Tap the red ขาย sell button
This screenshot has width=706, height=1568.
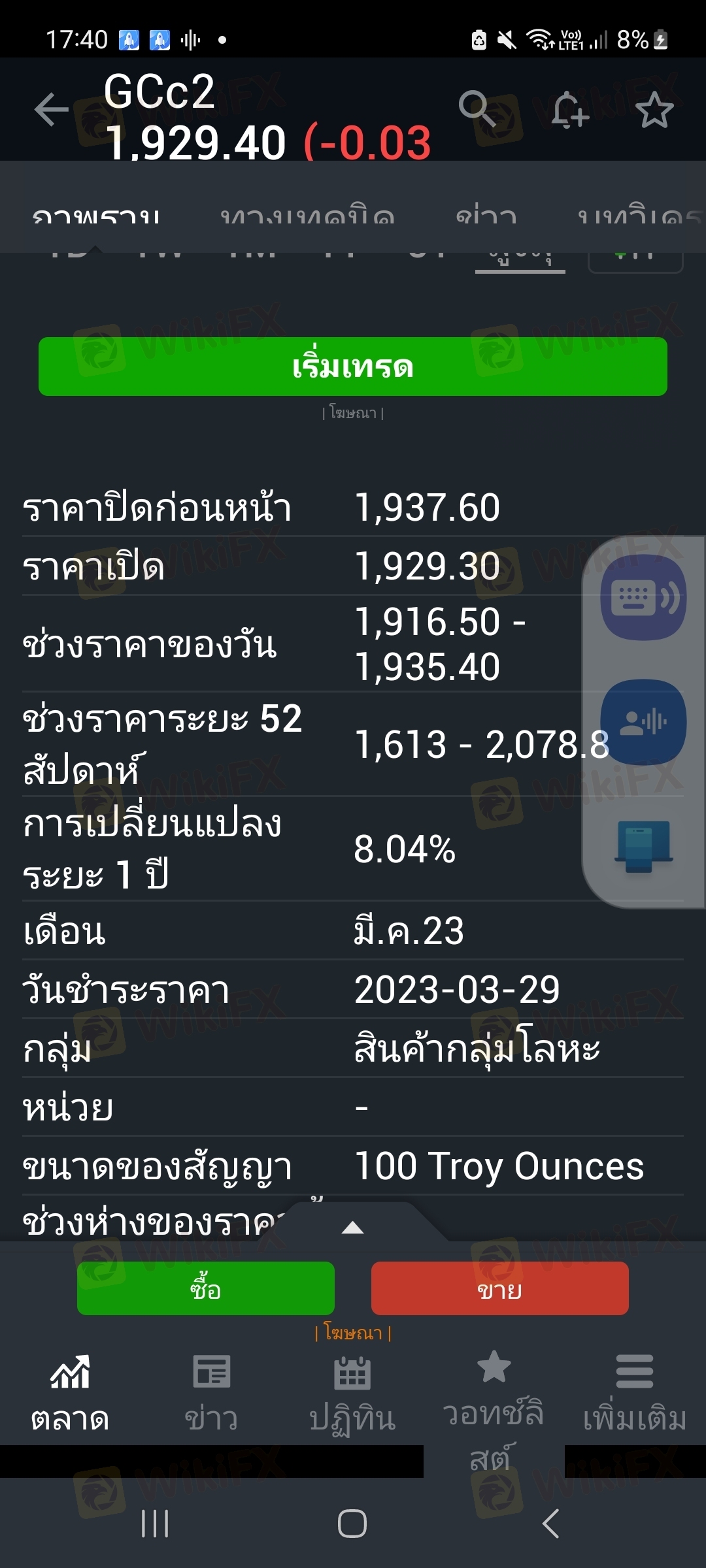(x=500, y=1288)
